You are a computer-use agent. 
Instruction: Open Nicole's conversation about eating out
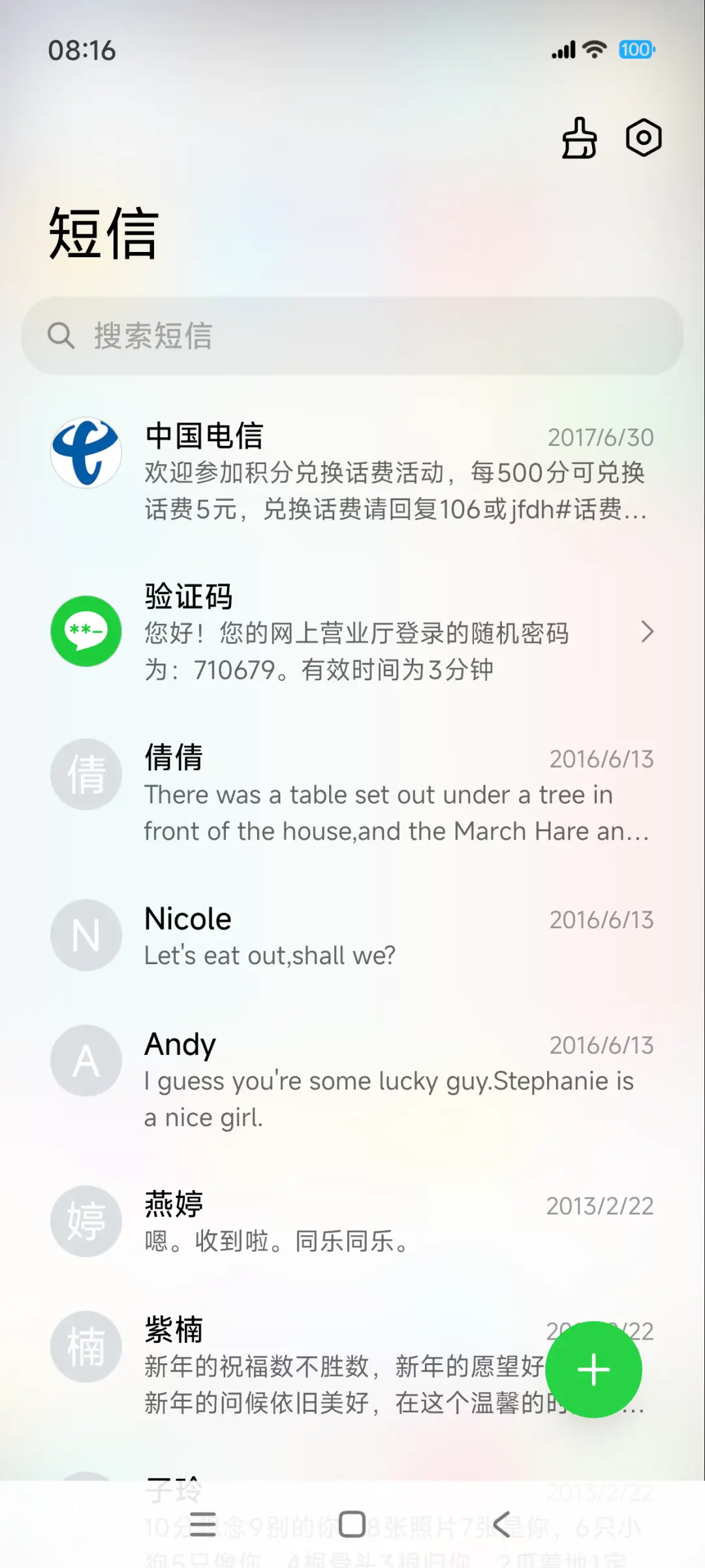pos(326,935)
